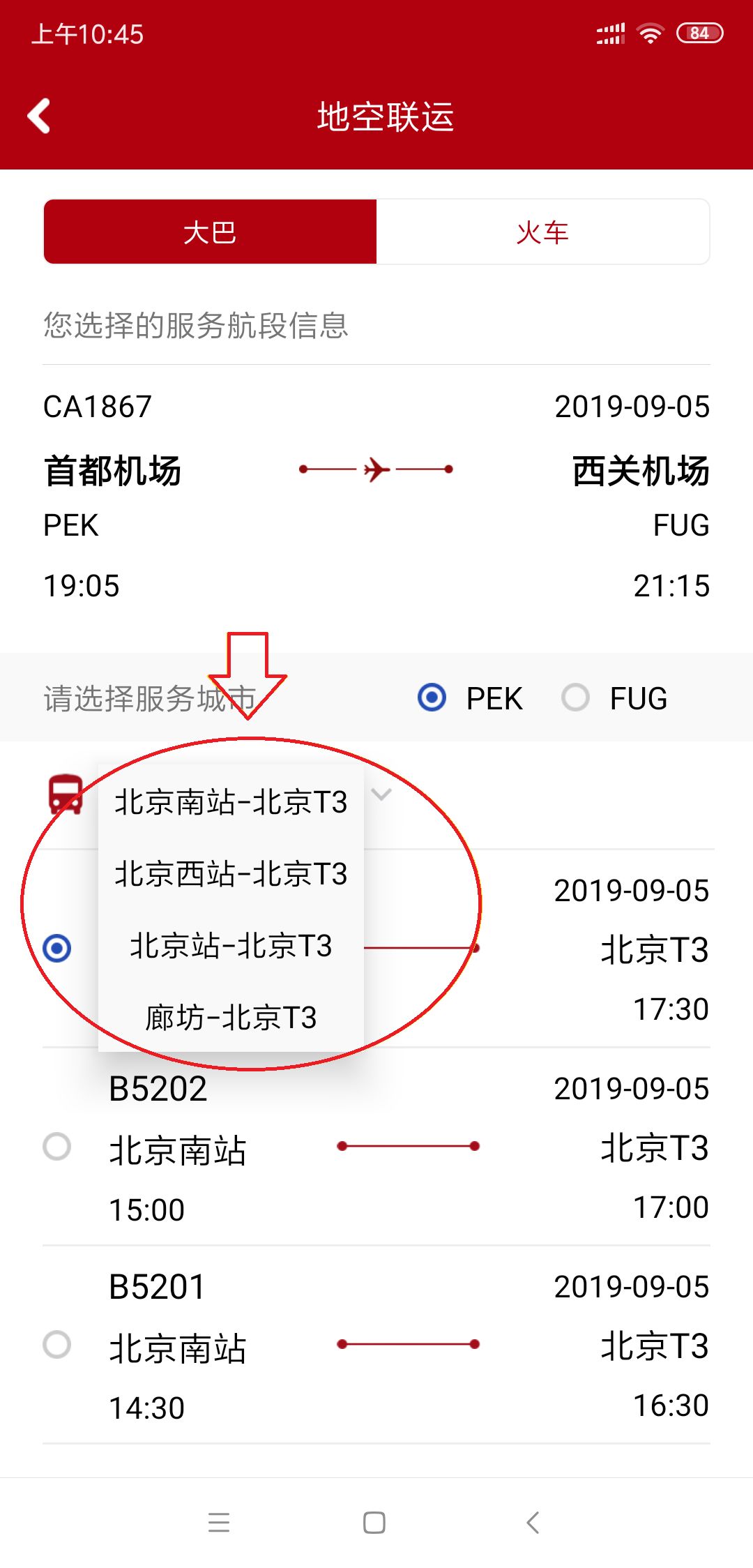This screenshot has width=753, height=1568.
Task: Open recent apps from navigation bar
Action: (x=218, y=1521)
